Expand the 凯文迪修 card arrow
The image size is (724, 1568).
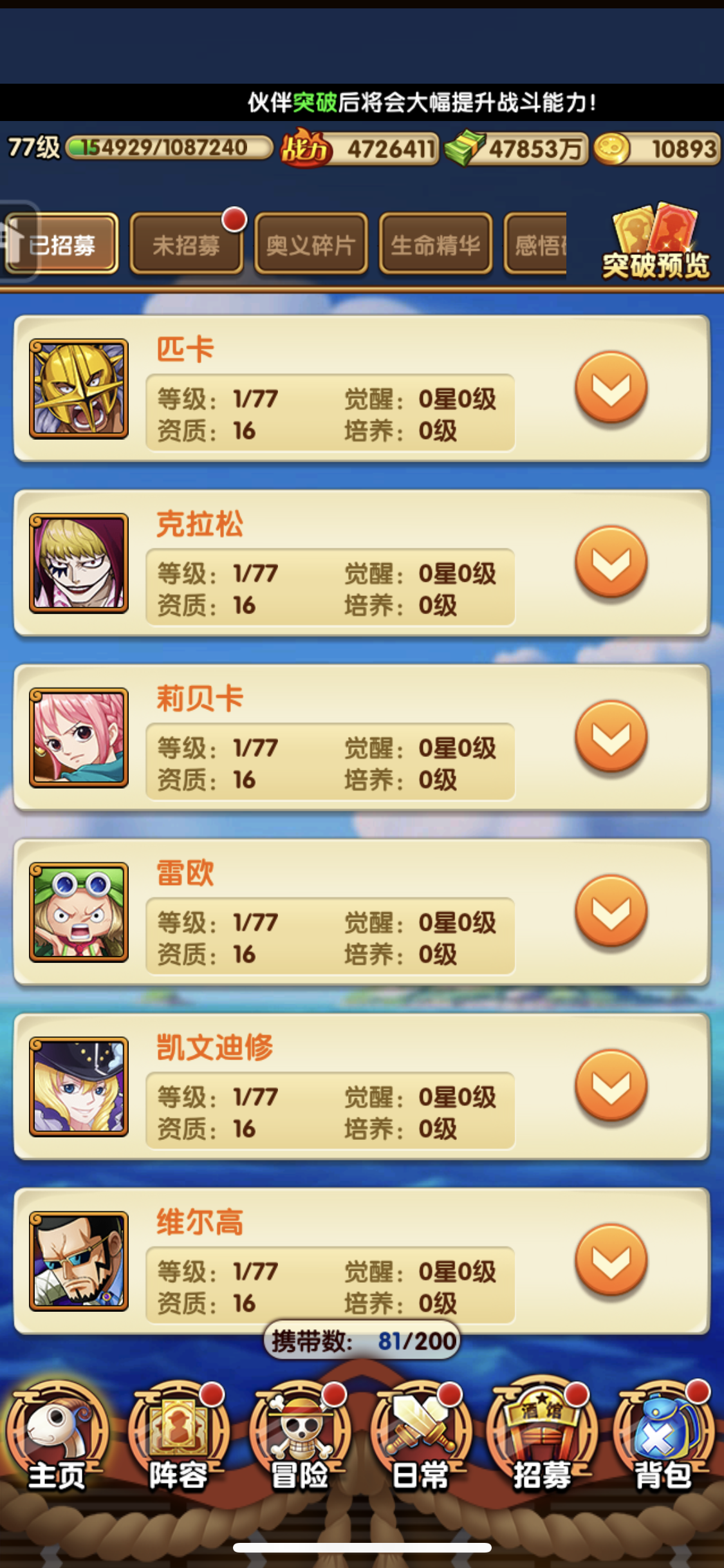(x=611, y=1085)
